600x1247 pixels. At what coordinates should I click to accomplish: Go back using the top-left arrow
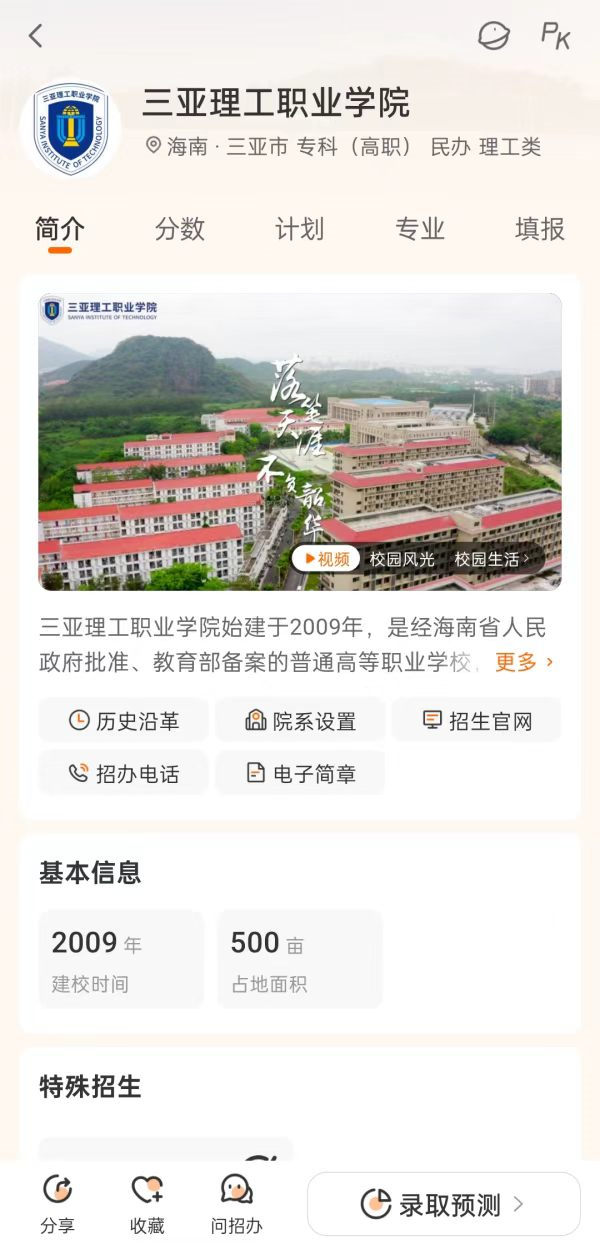pyautogui.click(x=36, y=36)
